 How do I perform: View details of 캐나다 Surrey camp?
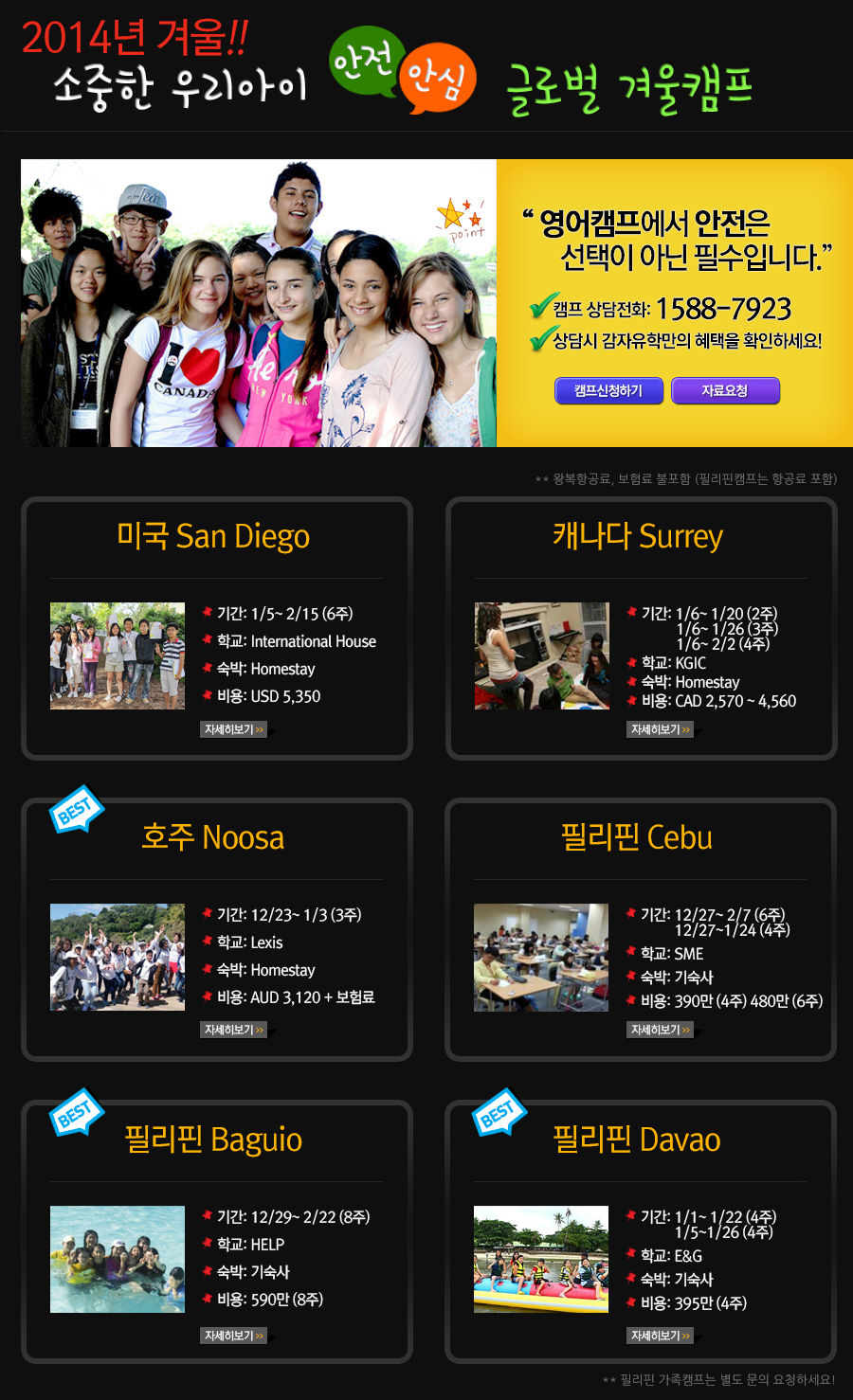point(661,729)
